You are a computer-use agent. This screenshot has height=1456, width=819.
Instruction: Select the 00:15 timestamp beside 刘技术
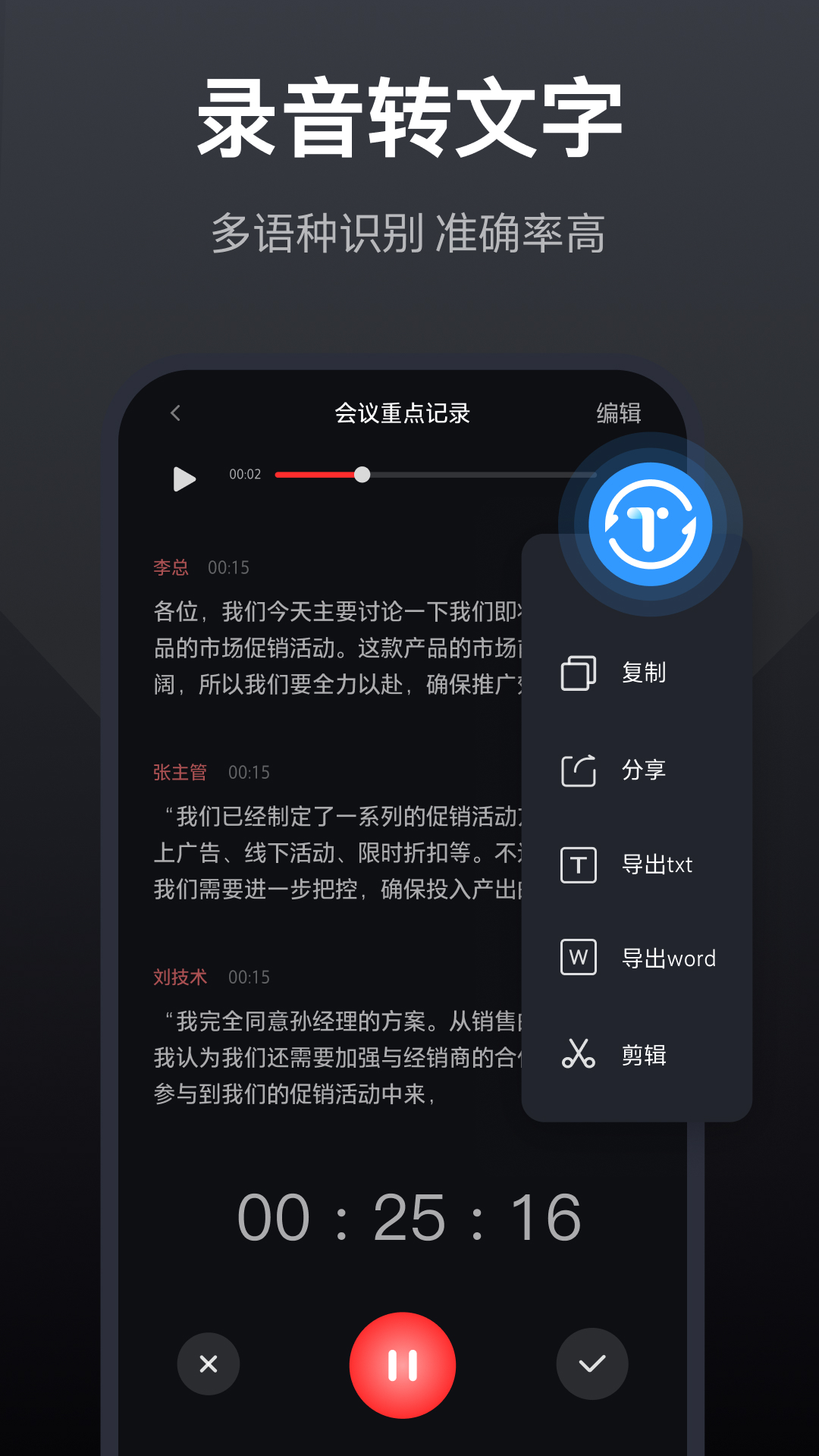click(x=249, y=977)
